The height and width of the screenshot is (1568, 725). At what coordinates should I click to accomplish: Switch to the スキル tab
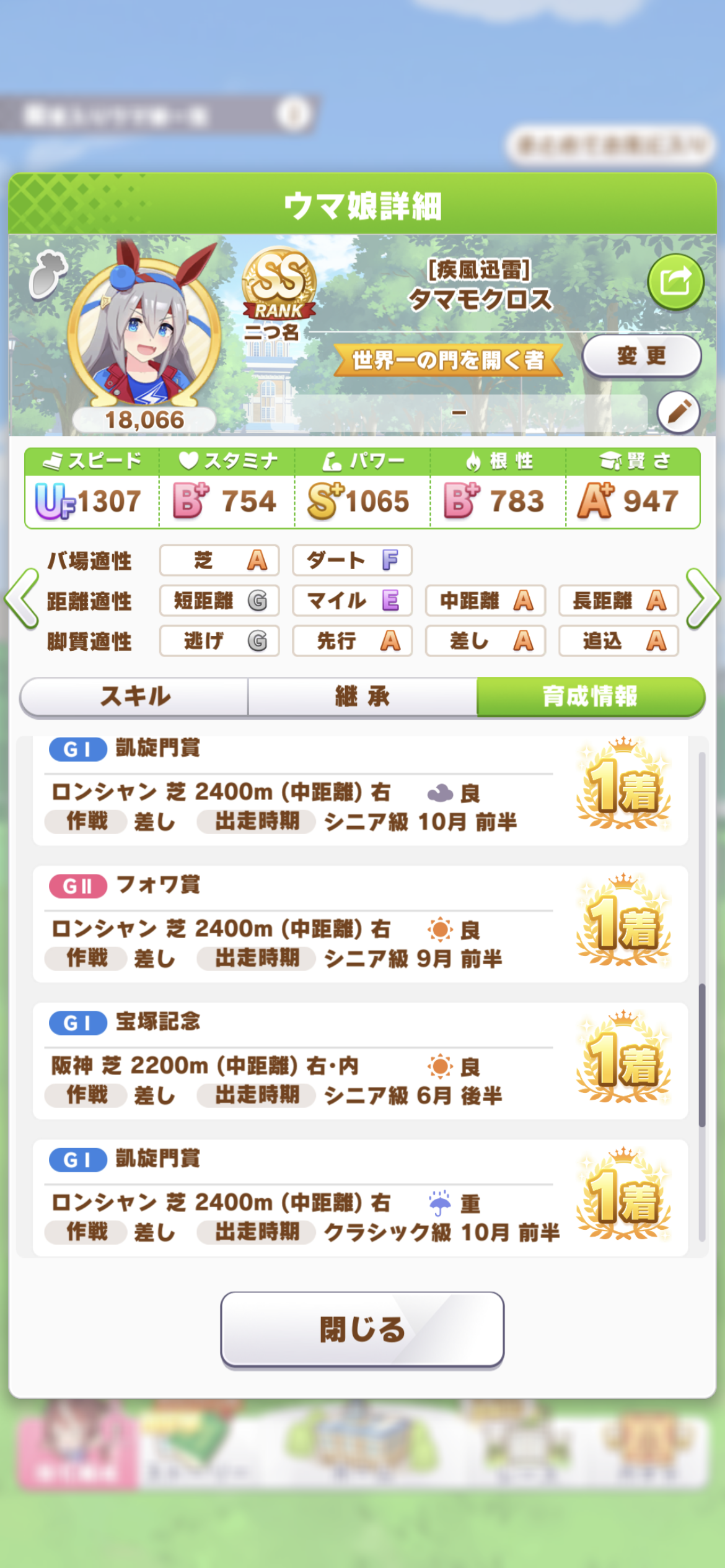pyautogui.click(x=134, y=696)
